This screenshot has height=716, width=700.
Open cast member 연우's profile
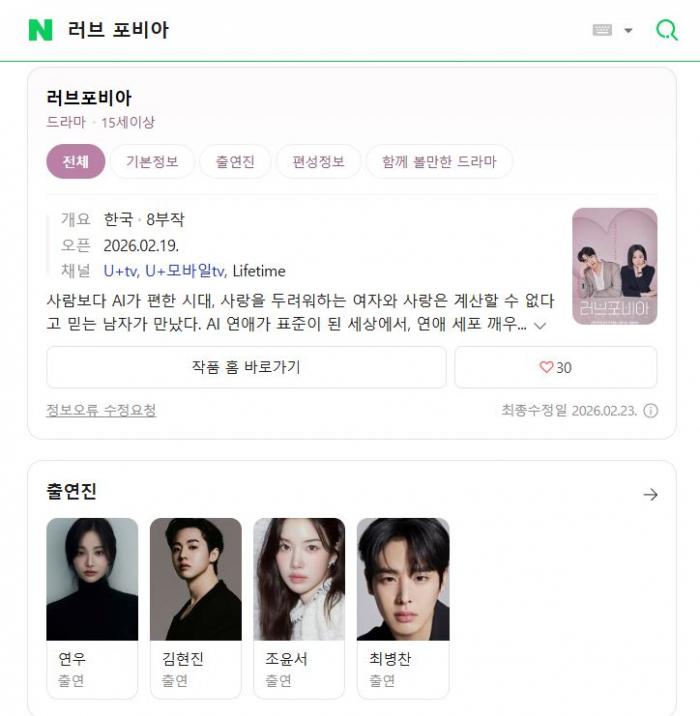pos(92,607)
